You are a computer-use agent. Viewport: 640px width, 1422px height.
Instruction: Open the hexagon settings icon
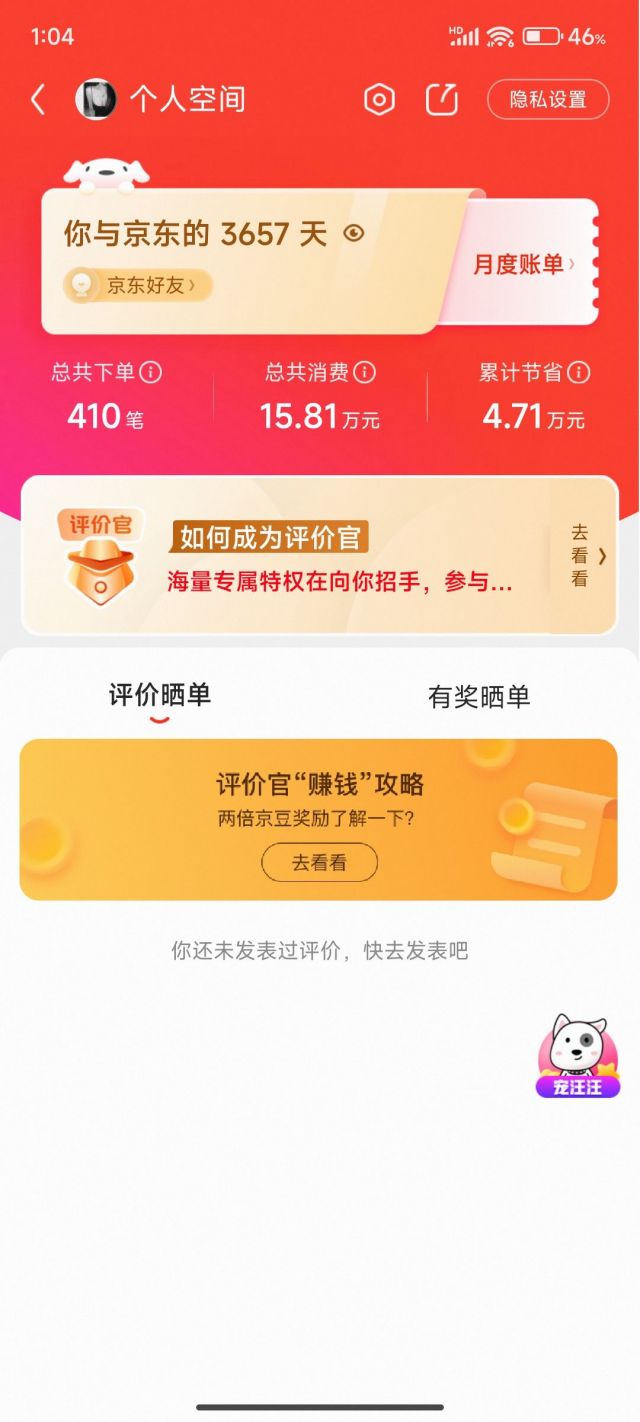(379, 99)
